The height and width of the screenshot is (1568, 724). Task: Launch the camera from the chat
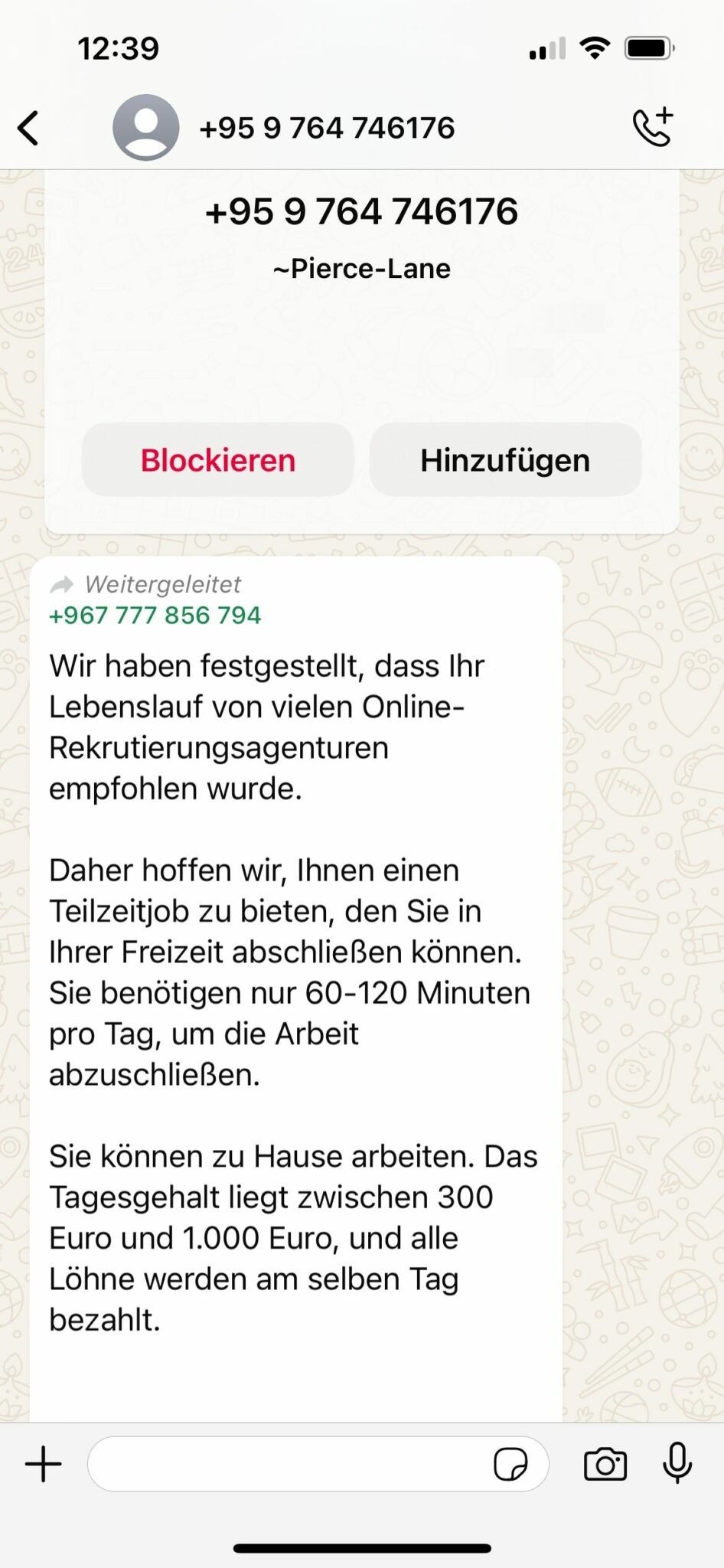(x=605, y=1465)
